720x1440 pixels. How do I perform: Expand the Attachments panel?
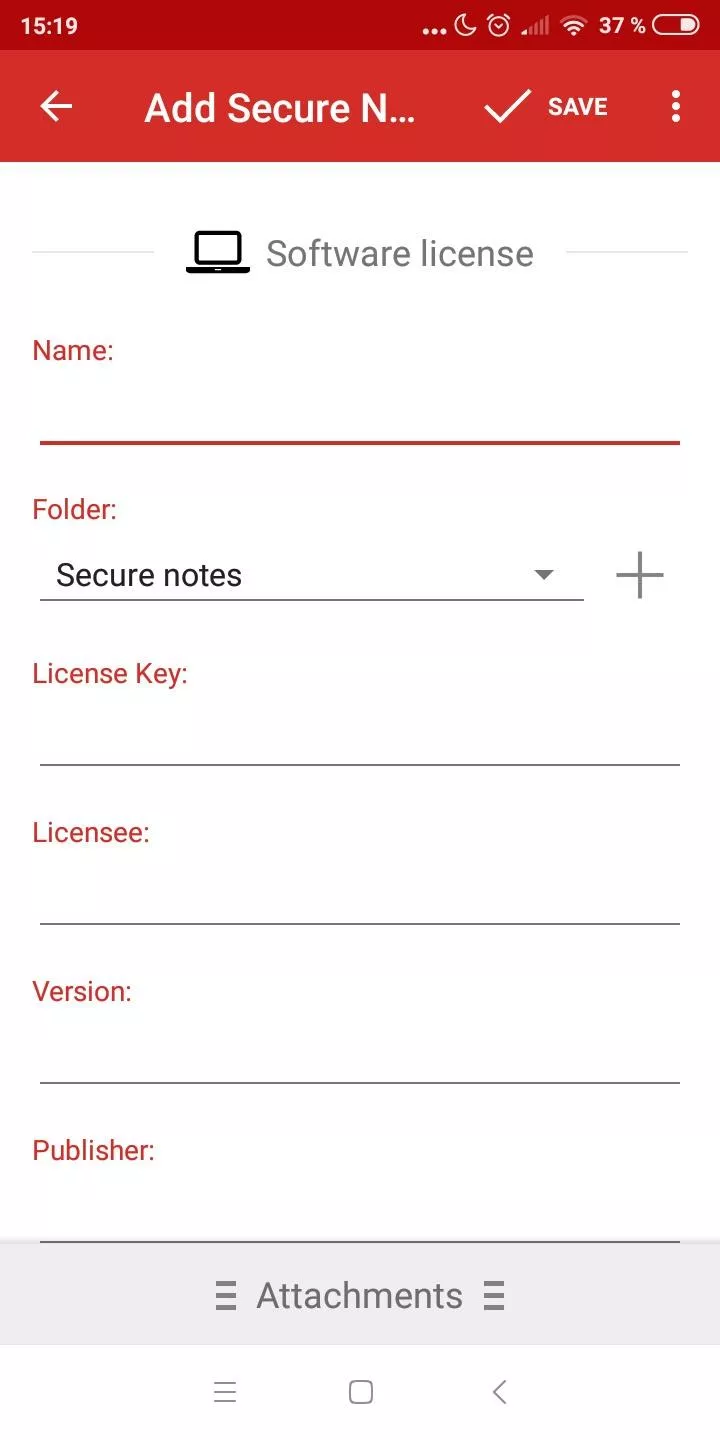(360, 1295)
